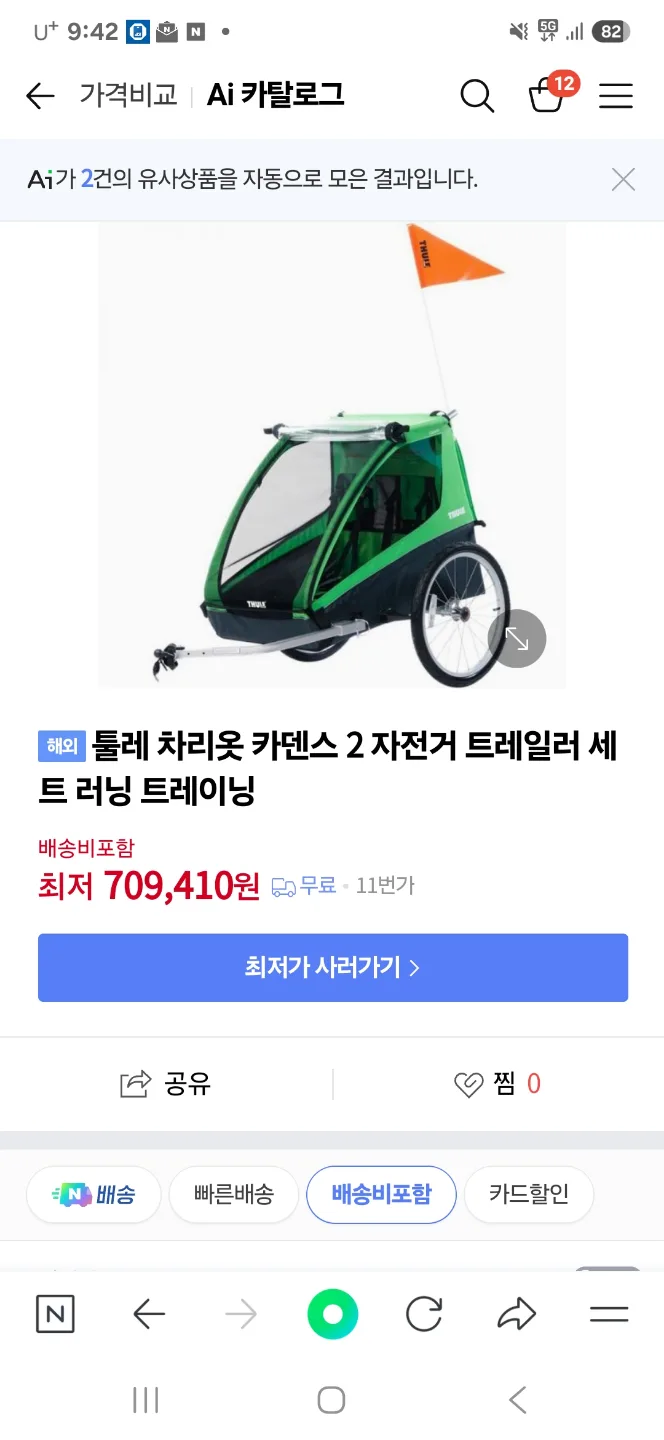Image resolution: width=664 pixels, height=1440 pixels.
Task: Open Naver home from browser toolbar
Action: (x=55, y=1314)
